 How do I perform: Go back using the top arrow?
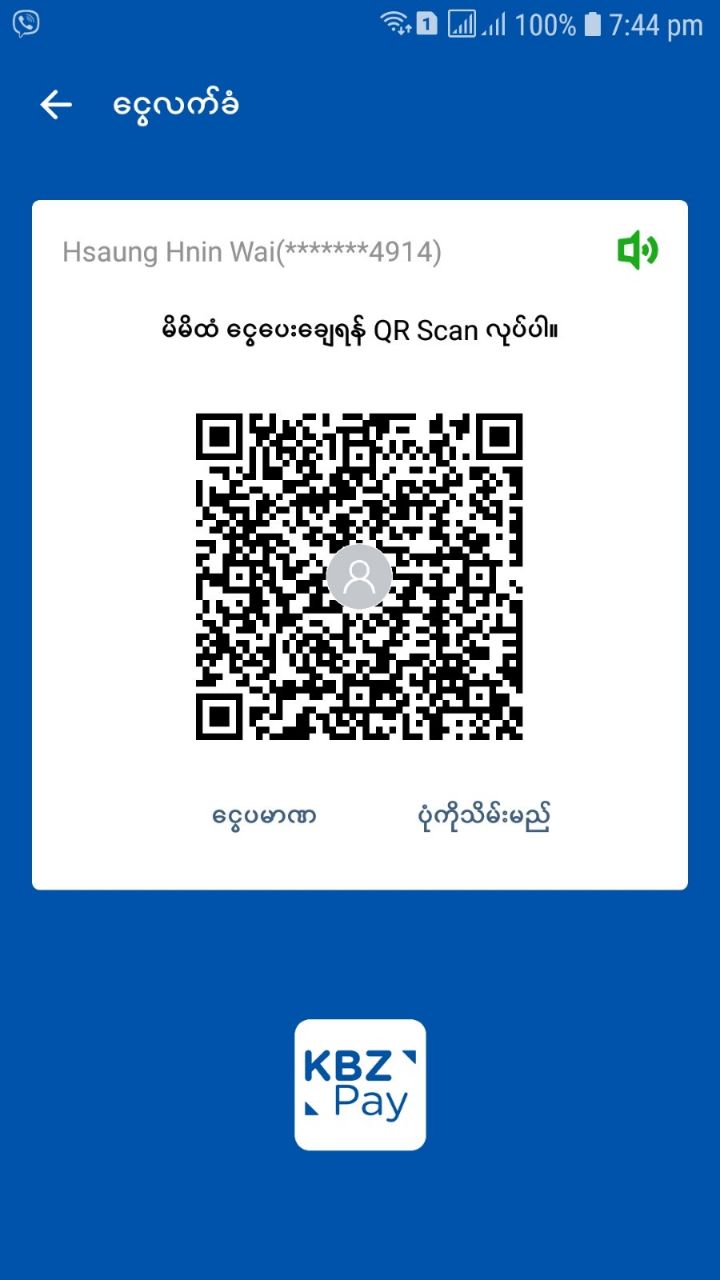click(56, 105)
